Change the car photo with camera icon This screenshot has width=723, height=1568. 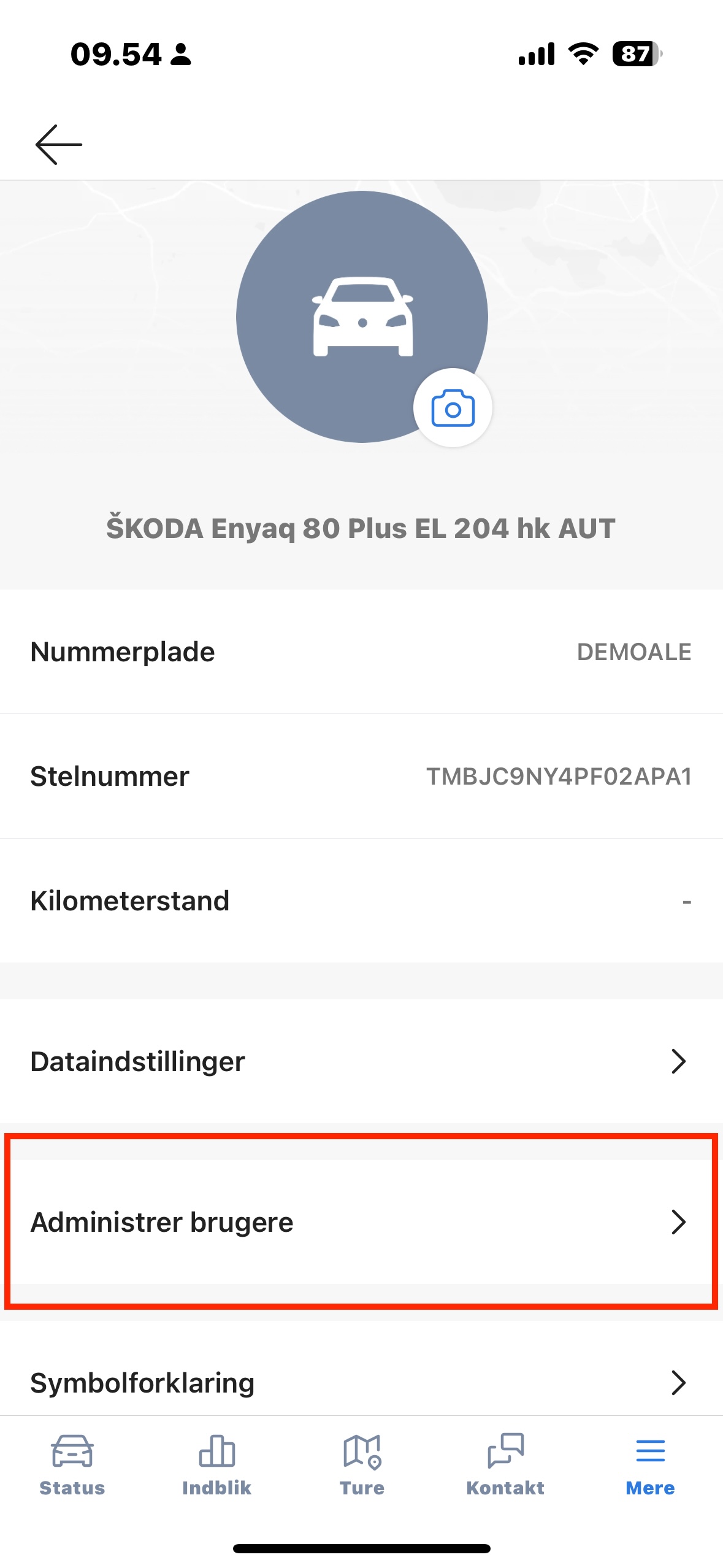[x=453, y=408]
